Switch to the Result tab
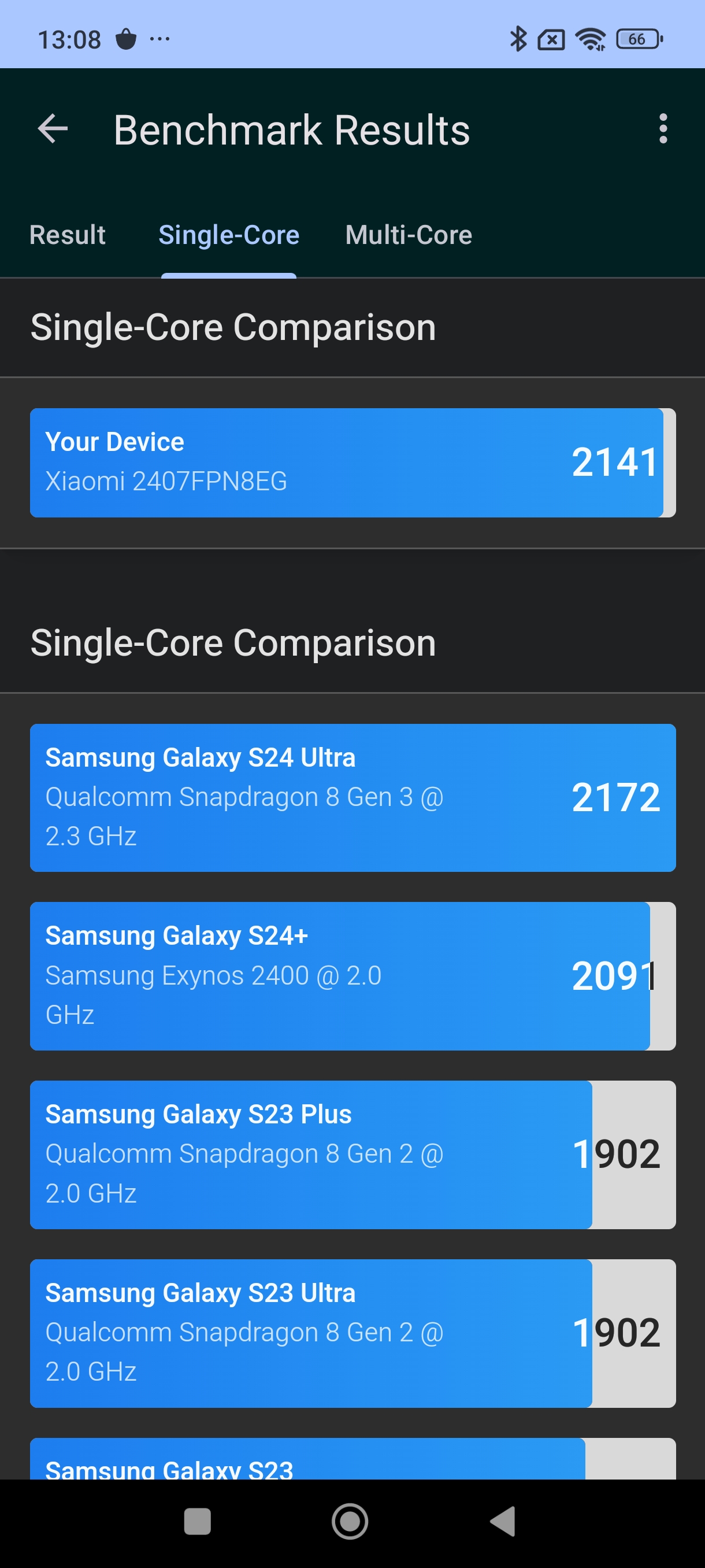This screenshot has height=1568, width=705. coord(68,235)
